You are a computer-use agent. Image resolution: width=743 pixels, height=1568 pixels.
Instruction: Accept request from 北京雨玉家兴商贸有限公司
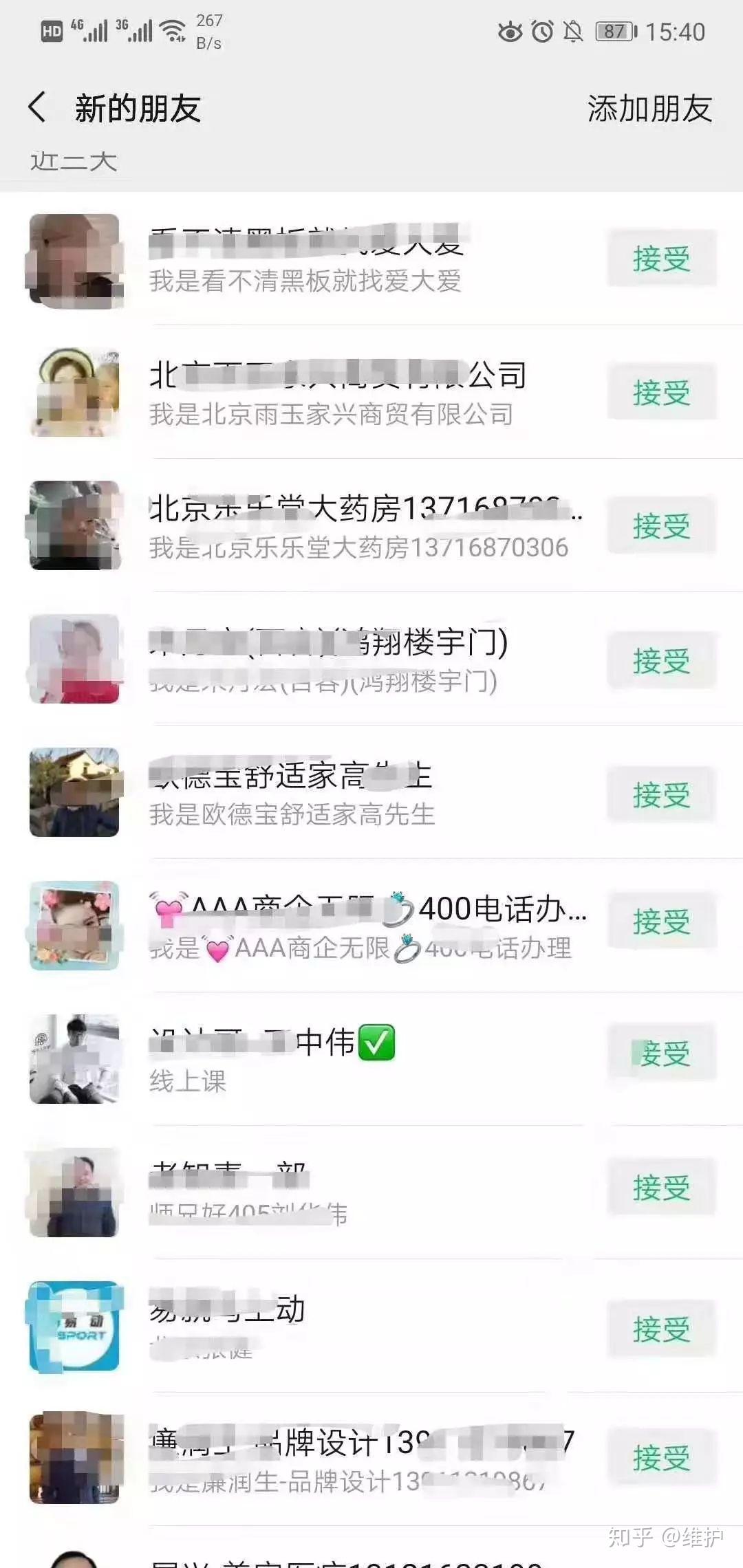tap(661, 393)
